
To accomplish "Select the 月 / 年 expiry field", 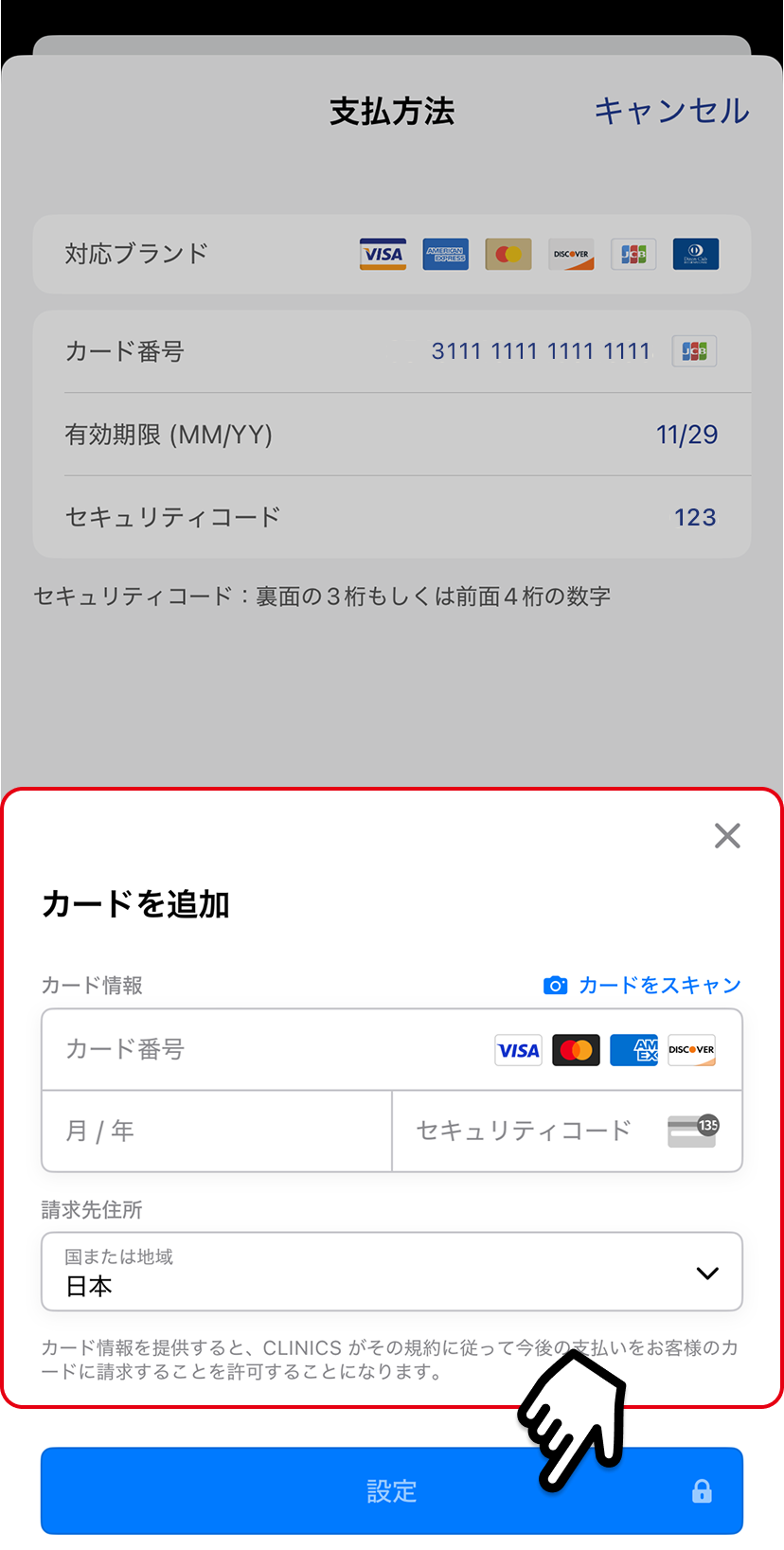I will (x=217, y=1131).
